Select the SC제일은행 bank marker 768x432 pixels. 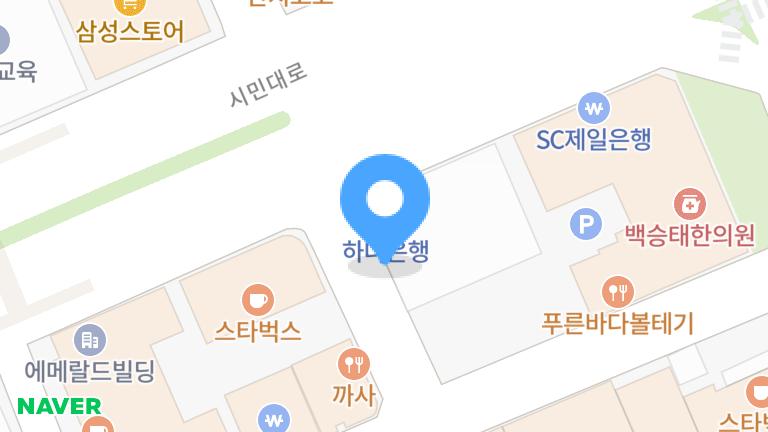point(595,107)
